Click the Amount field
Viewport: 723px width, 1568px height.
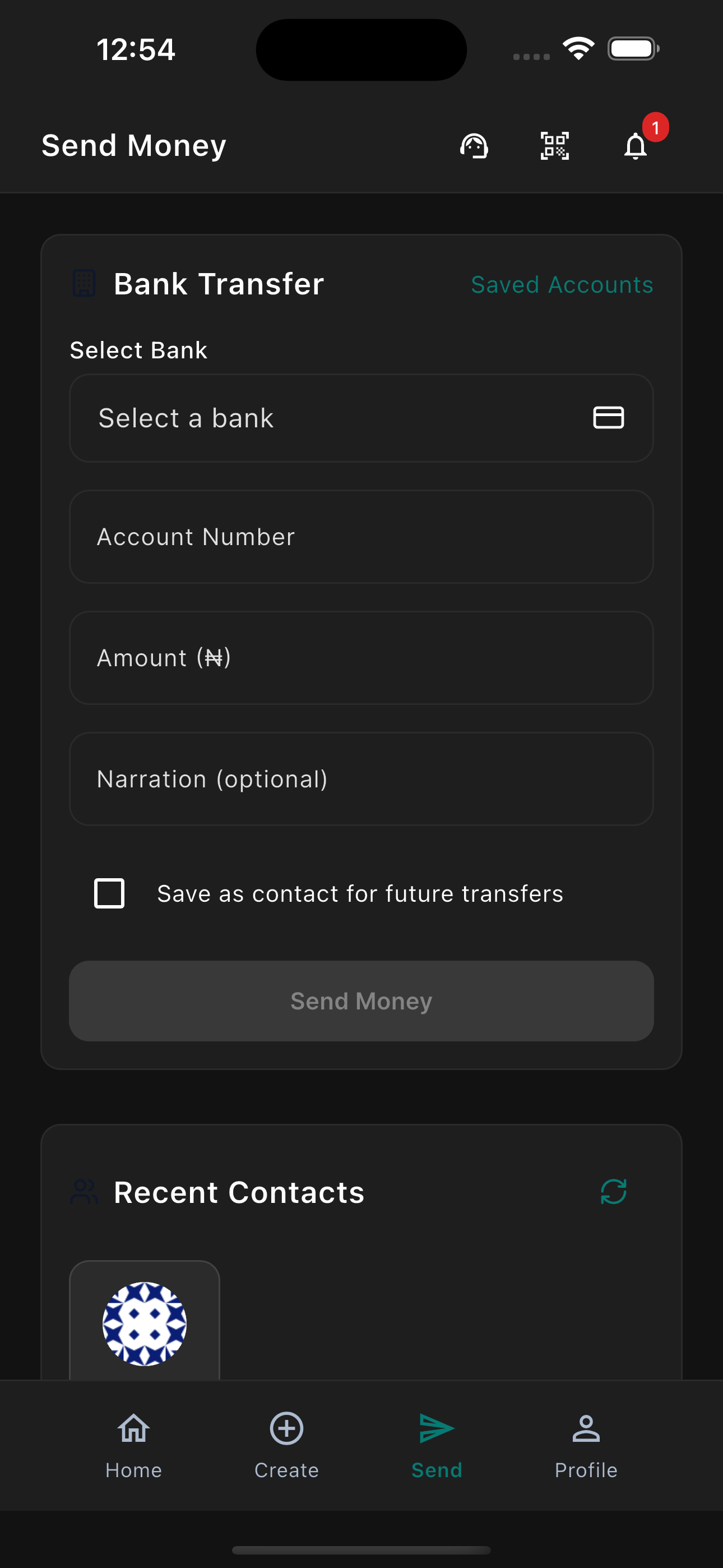click(361, 658)
